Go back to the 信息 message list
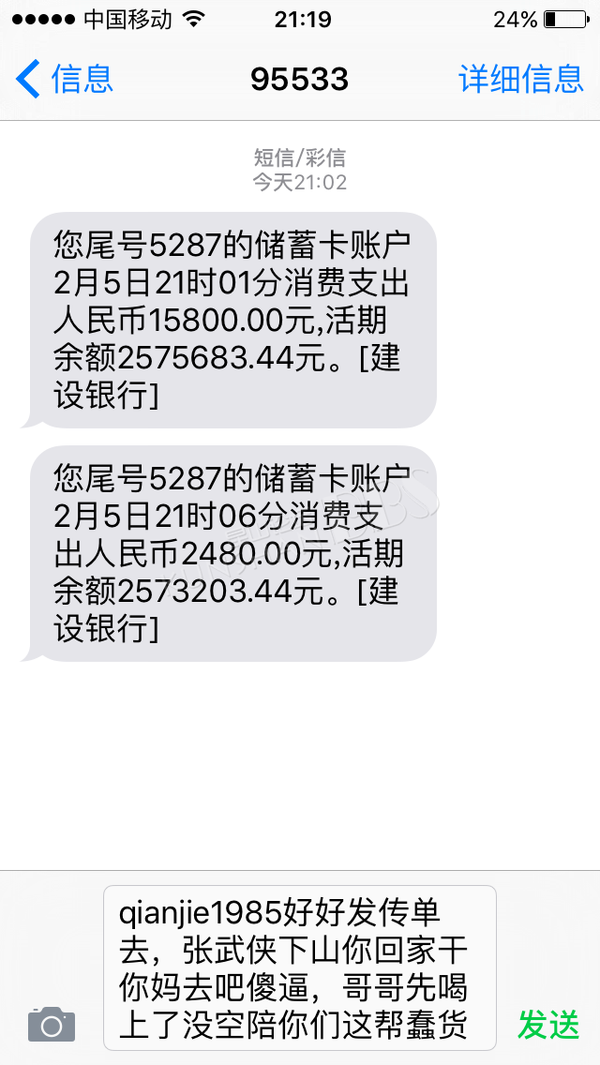600x1065 pixels. [x=64, y=78]
